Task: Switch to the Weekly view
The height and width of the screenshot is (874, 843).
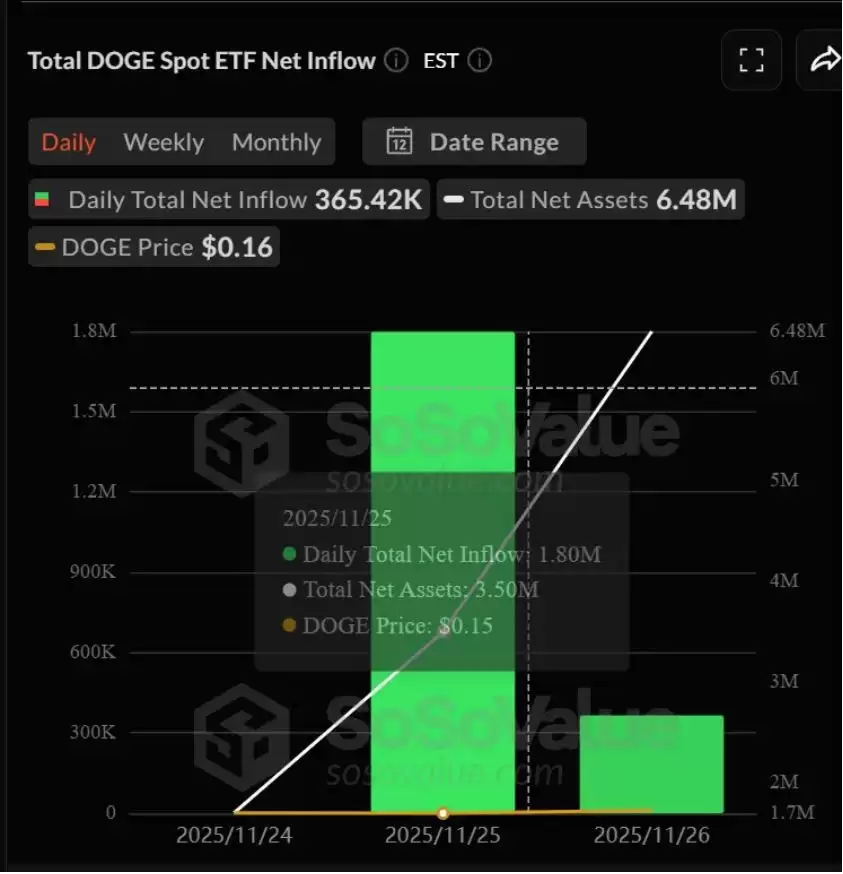Action: (x=163, y=141)
